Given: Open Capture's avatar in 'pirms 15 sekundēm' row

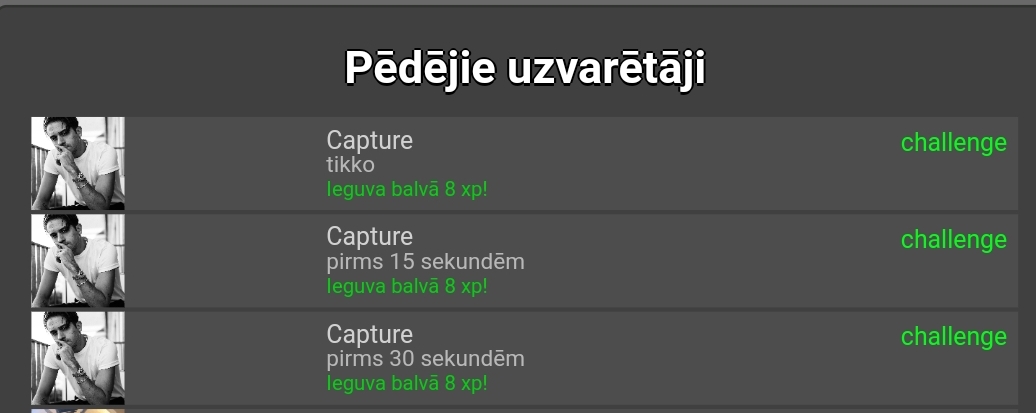Looking at the screenshot, I should coord(78,260).
